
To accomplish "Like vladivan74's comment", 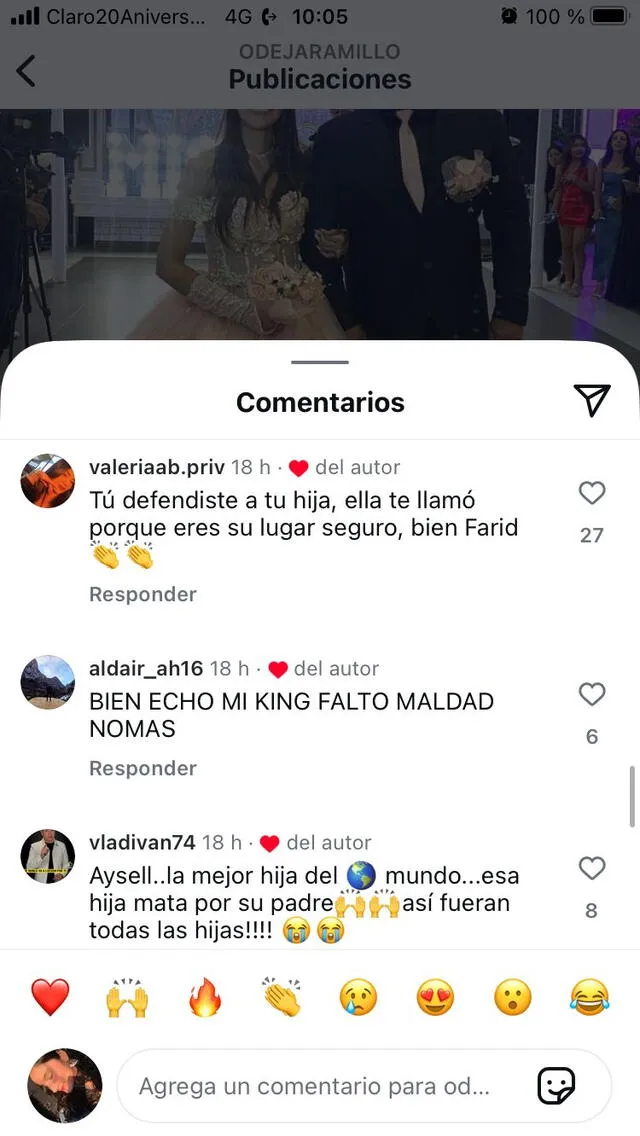I will point(592,868).
